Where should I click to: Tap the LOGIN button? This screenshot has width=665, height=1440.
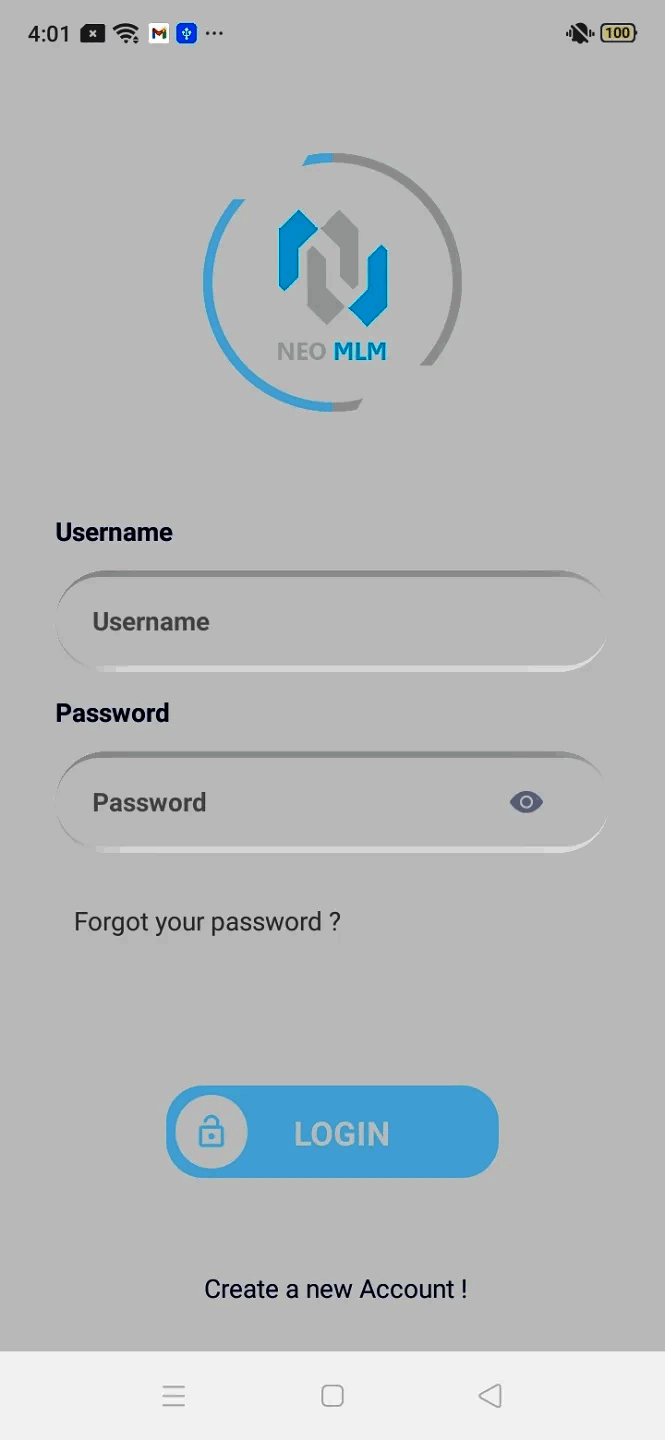(332, 1132)
